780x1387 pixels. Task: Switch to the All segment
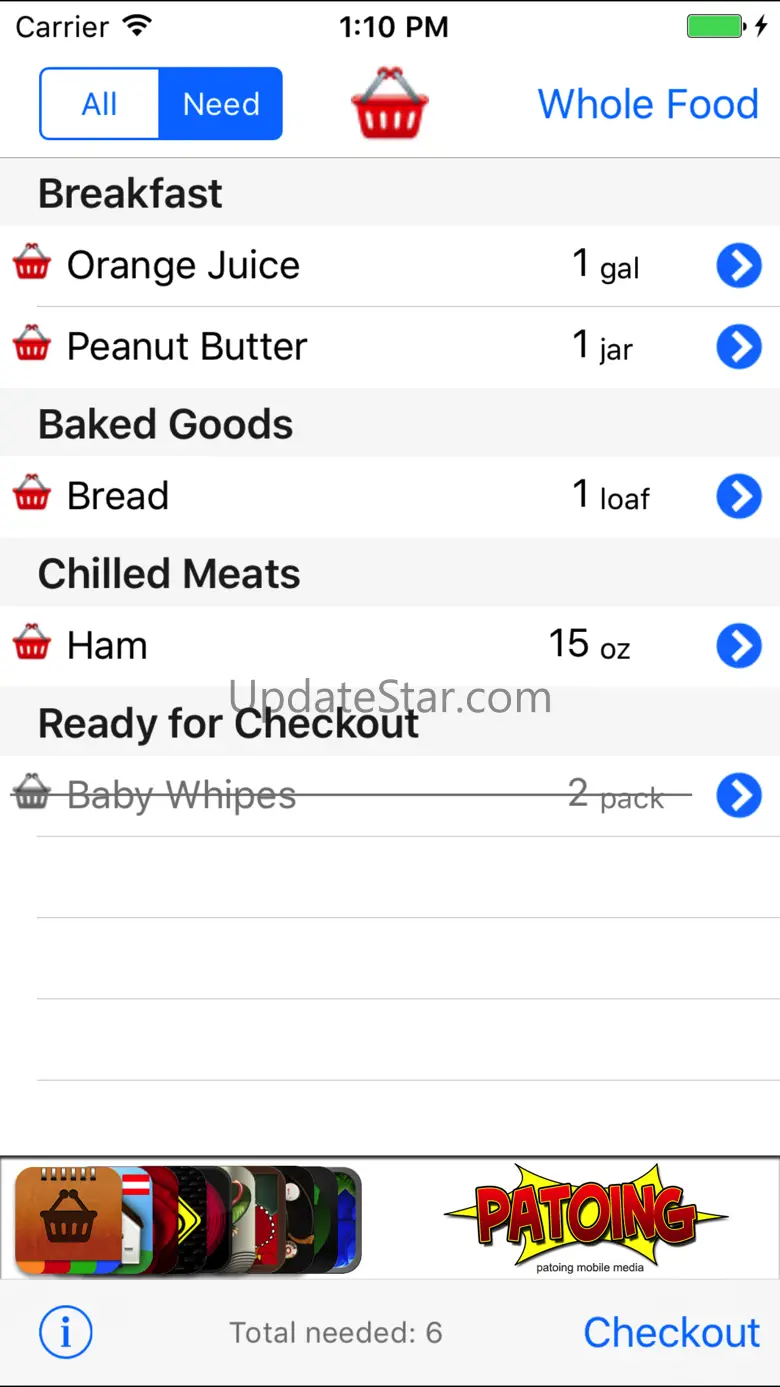click(99, 104)
